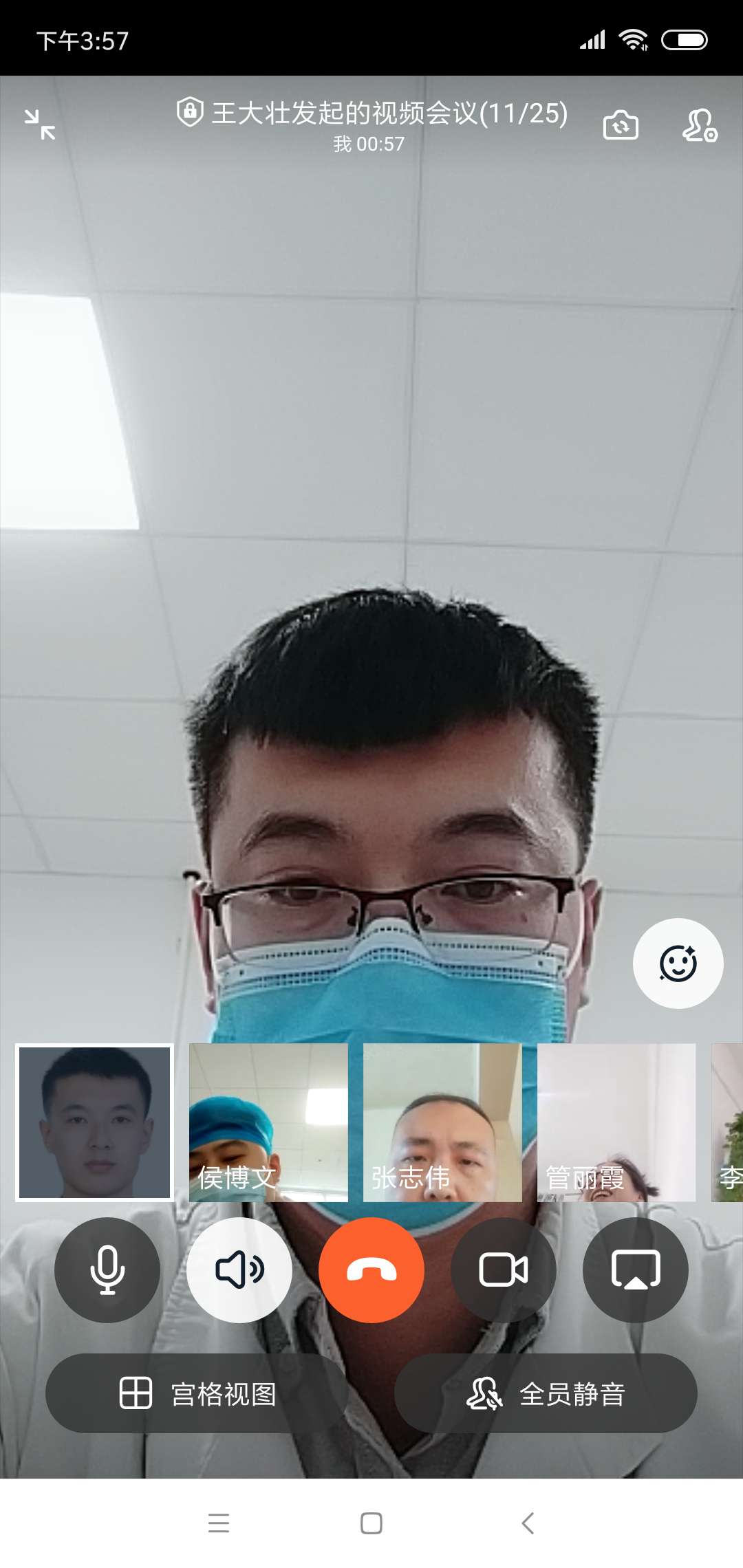
Task: Start screen sharing
Action: [636, 1270]
